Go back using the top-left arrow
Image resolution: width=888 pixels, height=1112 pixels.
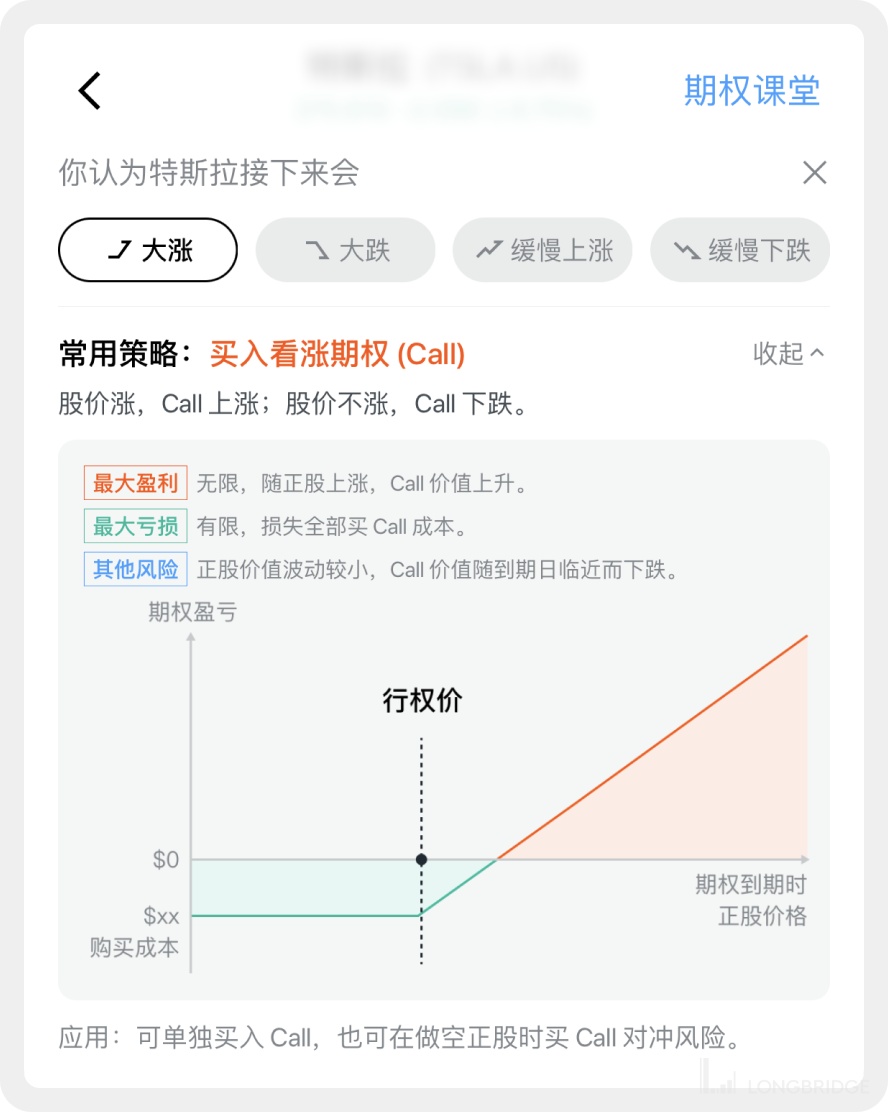(x=90, y=91)
